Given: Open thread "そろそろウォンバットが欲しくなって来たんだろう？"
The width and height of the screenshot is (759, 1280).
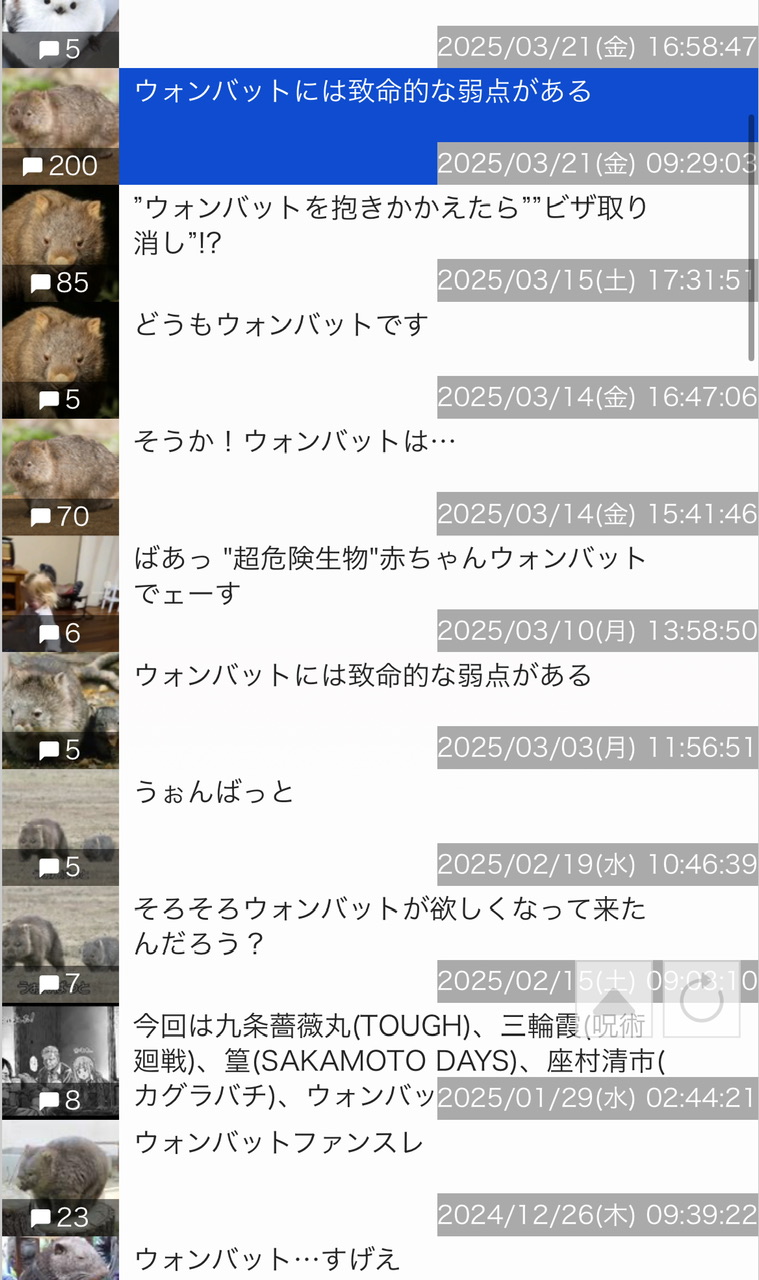Looking at the screenshot, I should pos(379,945).
